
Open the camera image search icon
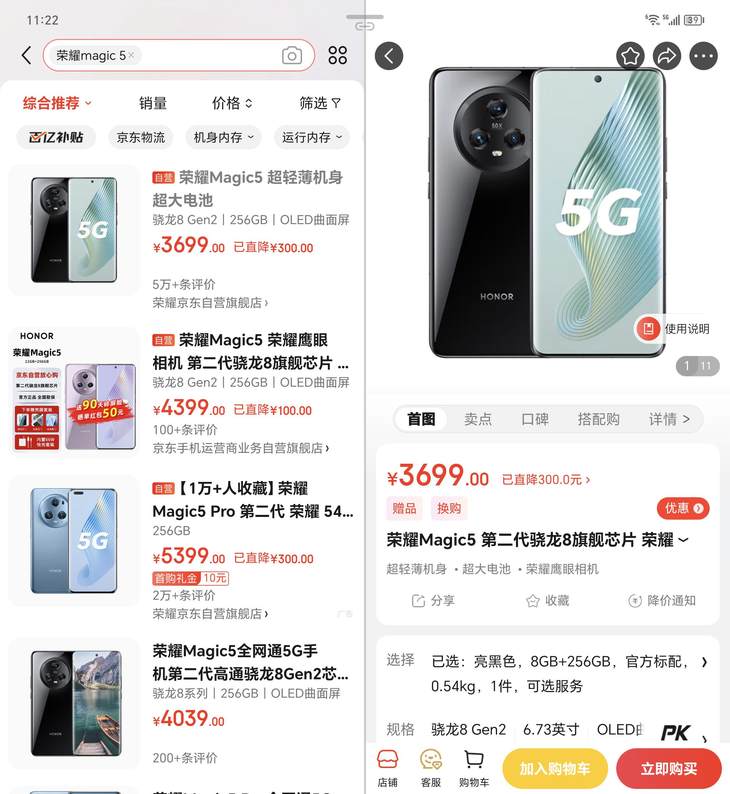tap(292, 56)
